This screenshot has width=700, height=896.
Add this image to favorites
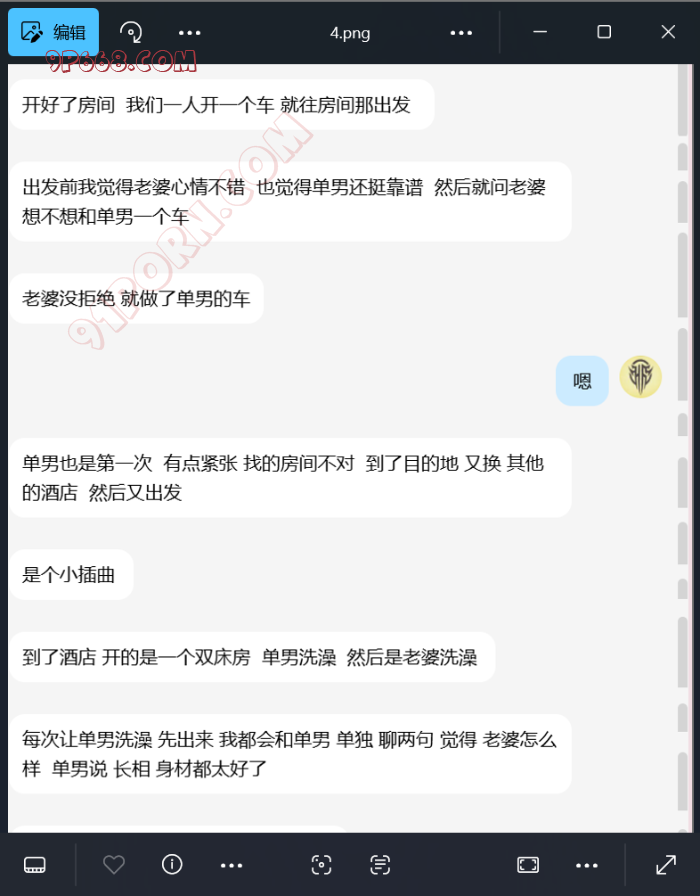point(114,865)
